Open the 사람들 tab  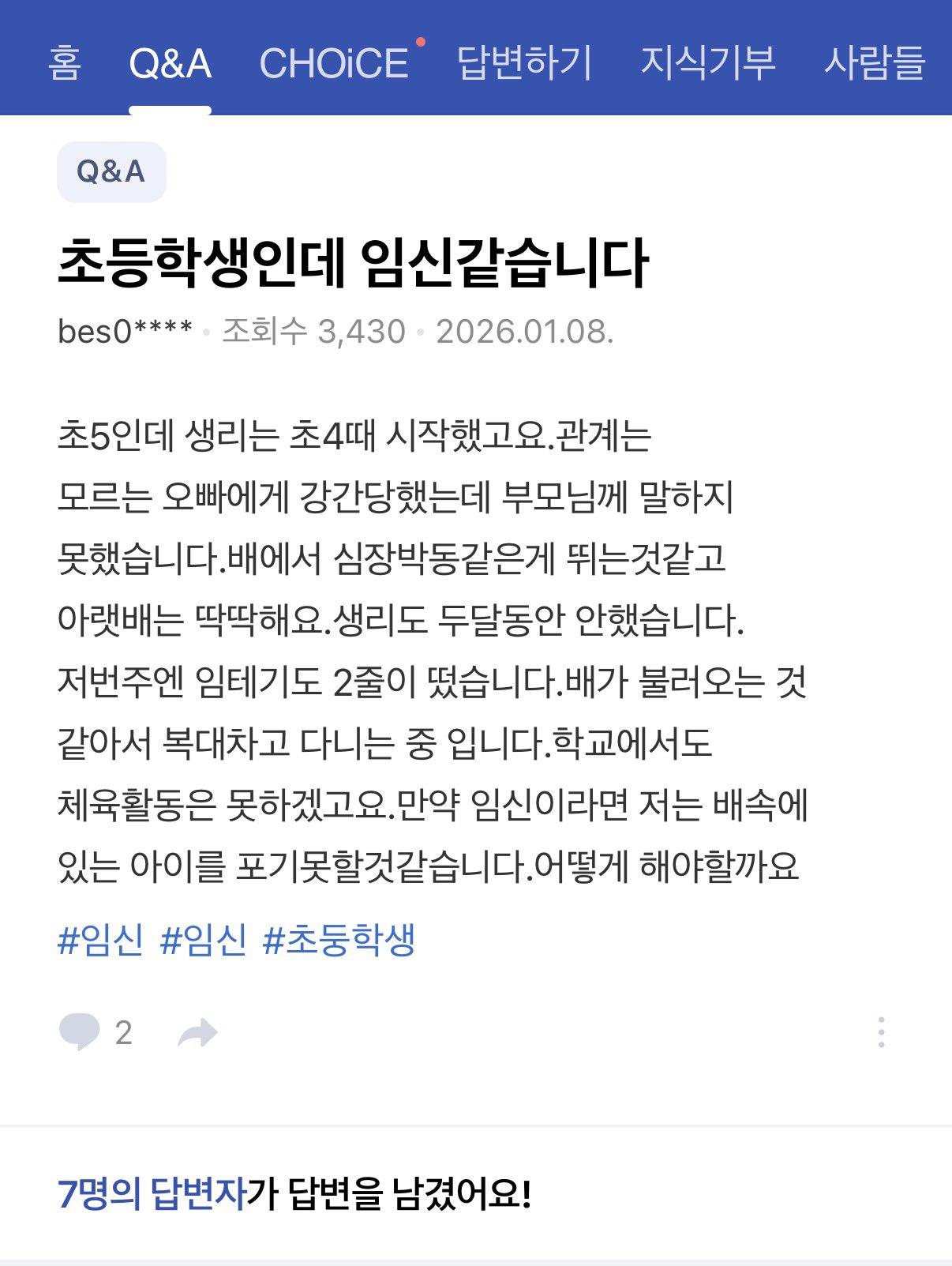tap(874, 62)
